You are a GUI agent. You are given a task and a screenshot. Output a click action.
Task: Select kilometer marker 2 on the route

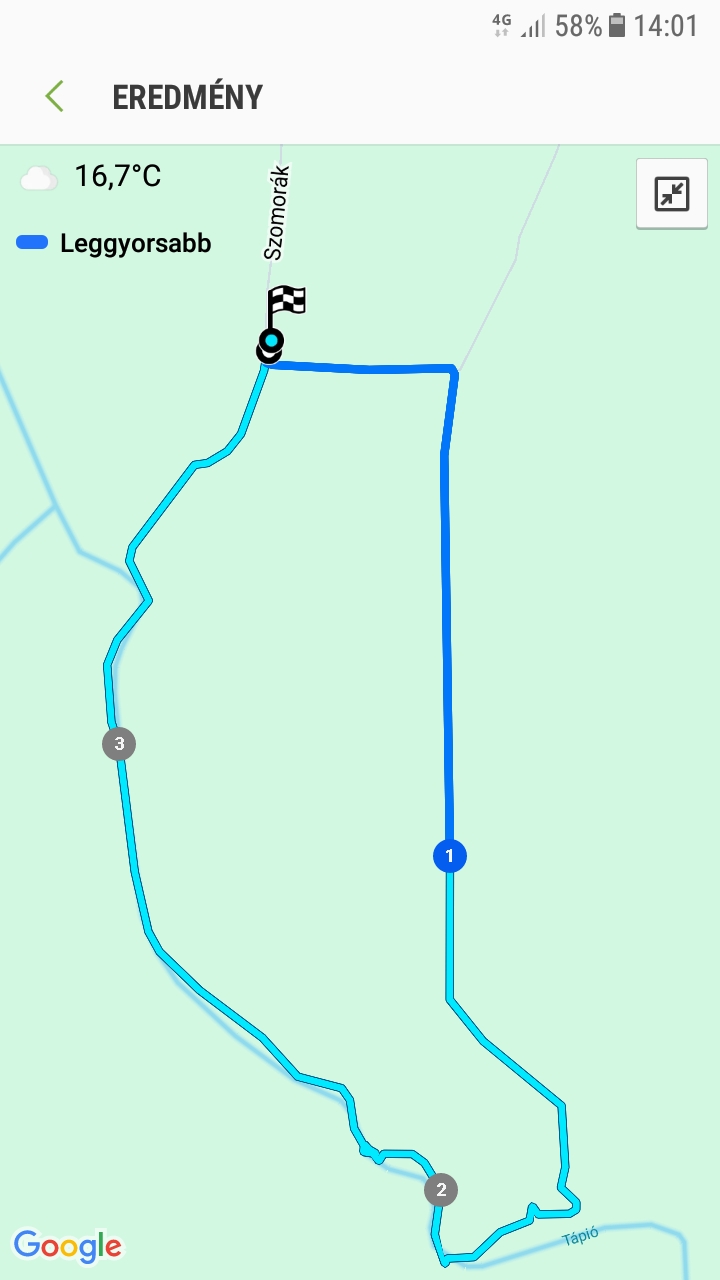440,1190
